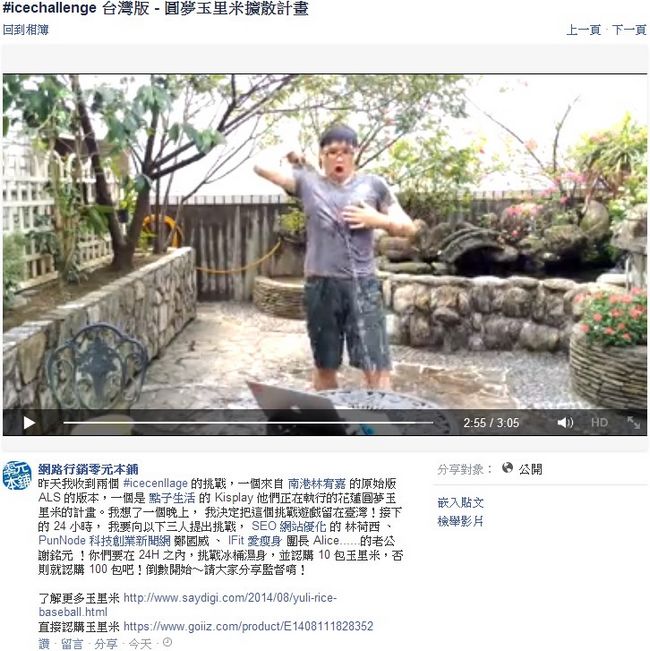
Task: Share this post via 分享
Action: point(106,643)
